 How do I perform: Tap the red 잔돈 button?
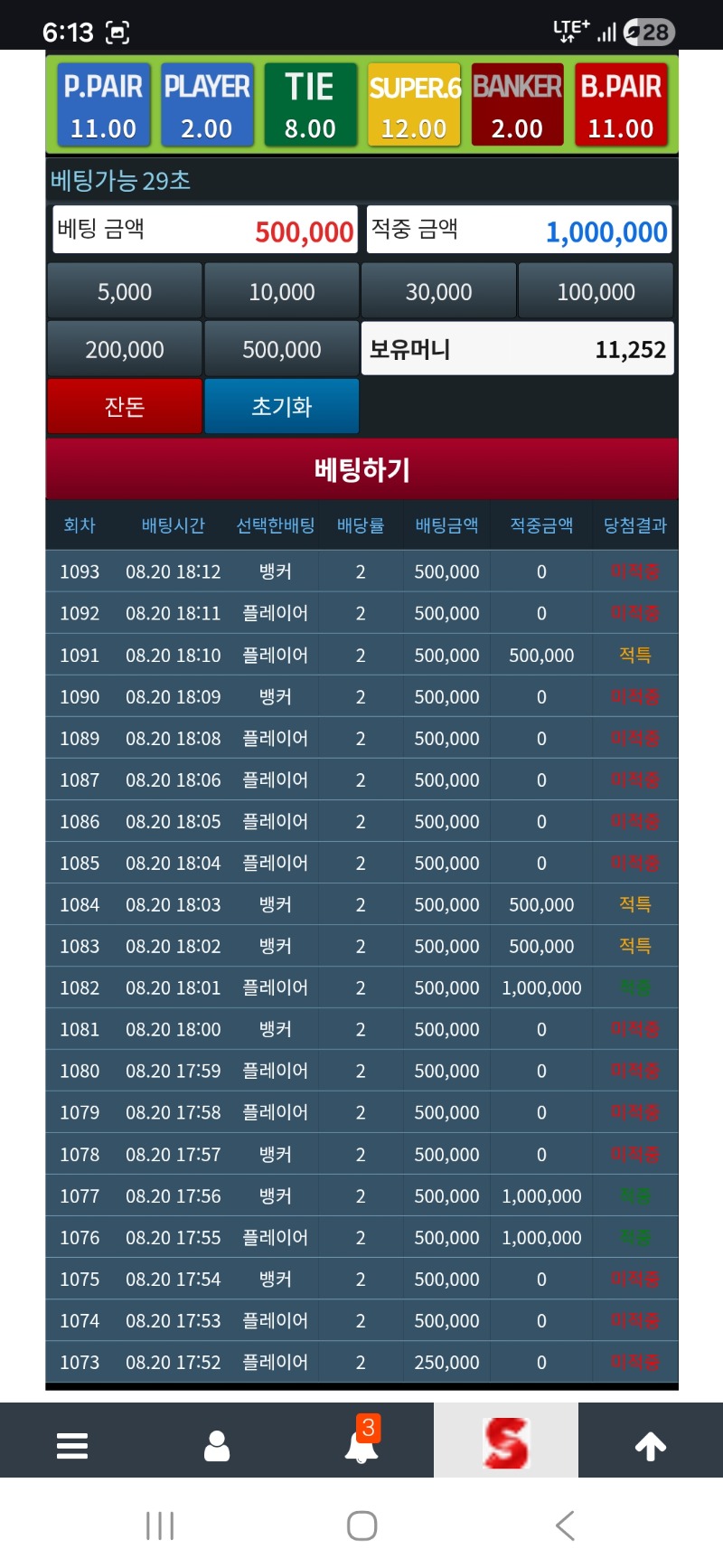[x=125, y=406]
